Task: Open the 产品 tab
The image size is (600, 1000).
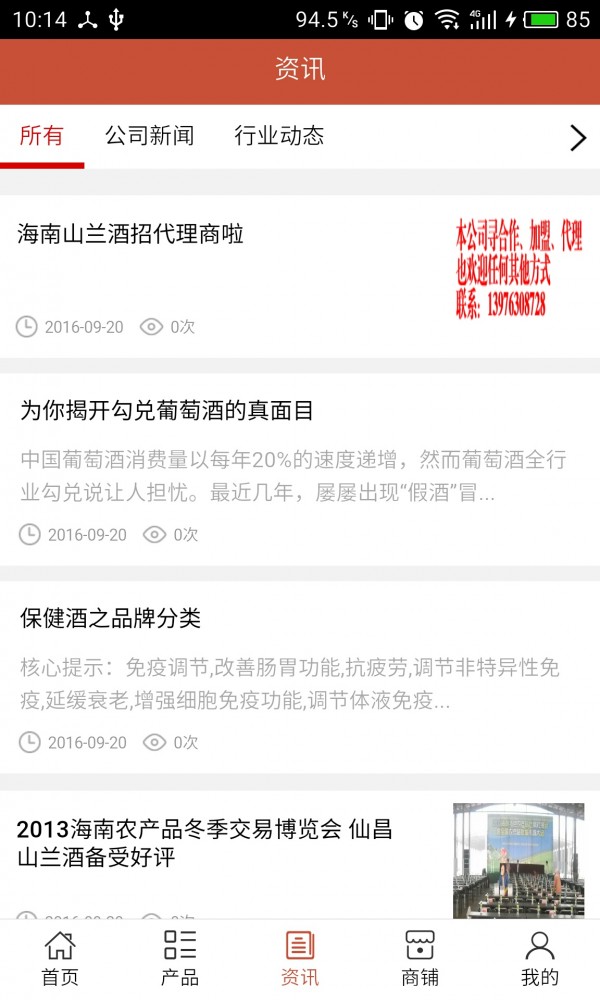Action: [x=180, y=959]
